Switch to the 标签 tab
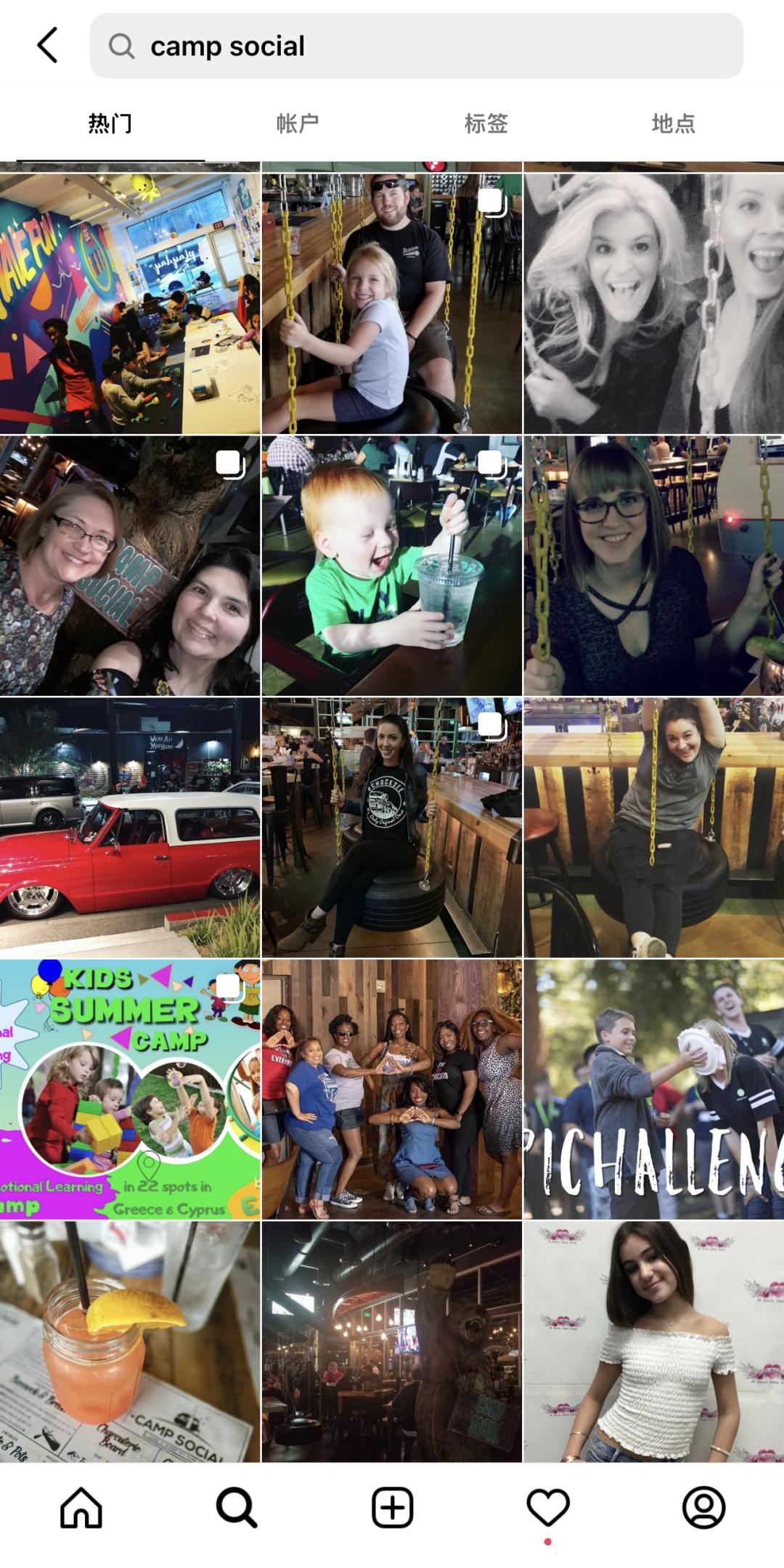784x1568 pixels. [x=486, y=123]
